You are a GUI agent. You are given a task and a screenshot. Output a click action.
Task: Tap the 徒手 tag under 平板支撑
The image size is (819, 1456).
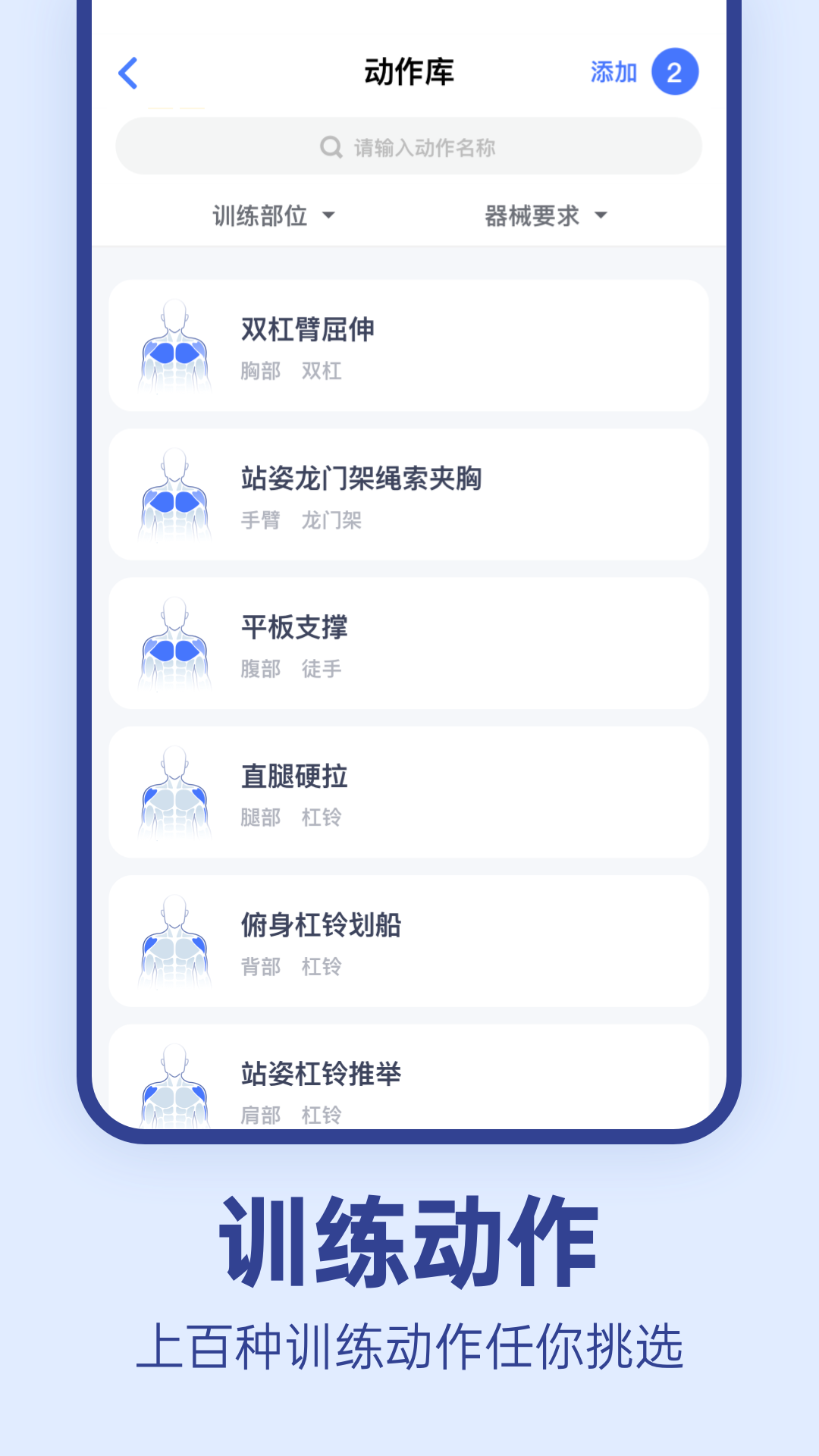(x=322, y=669)
